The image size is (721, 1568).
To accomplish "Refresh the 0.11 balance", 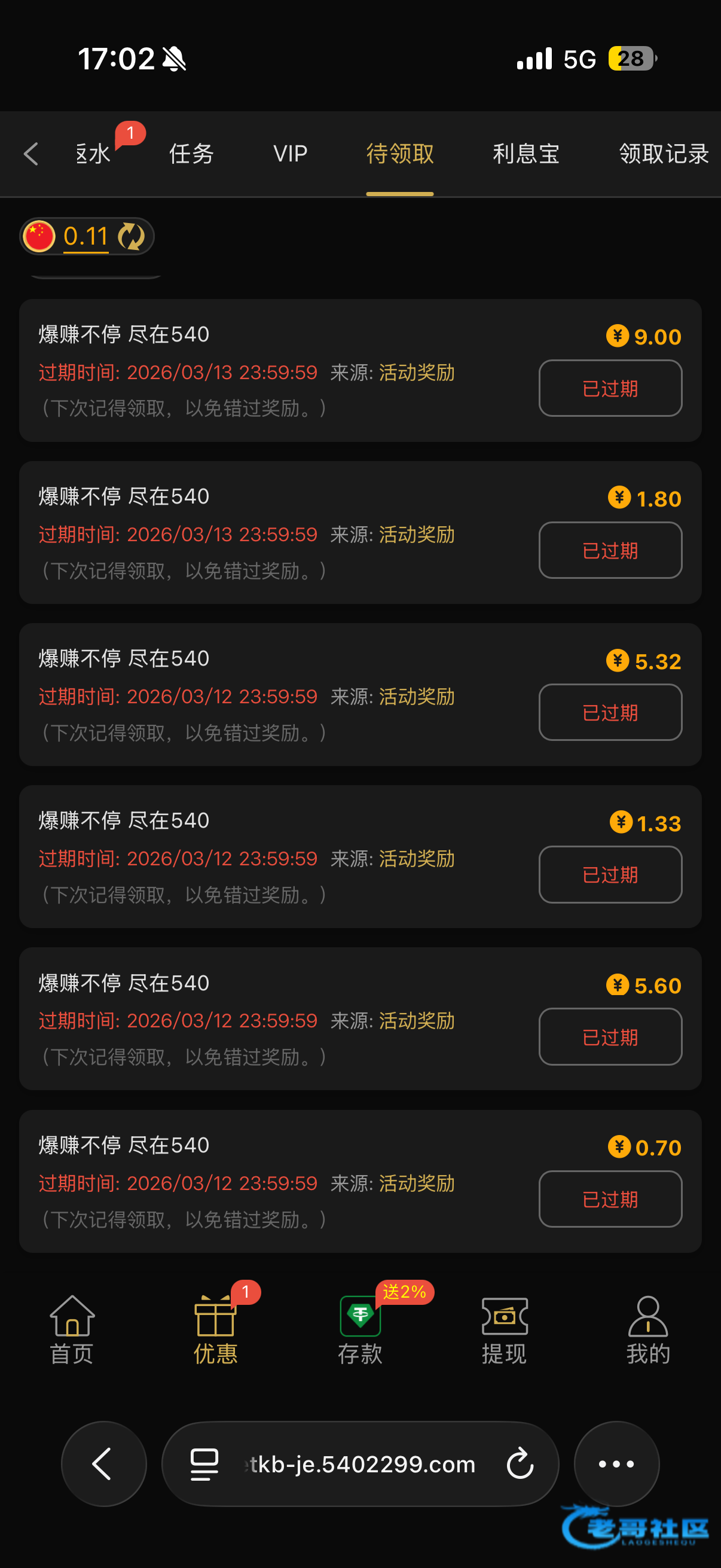I will click(x=131, y=236).
